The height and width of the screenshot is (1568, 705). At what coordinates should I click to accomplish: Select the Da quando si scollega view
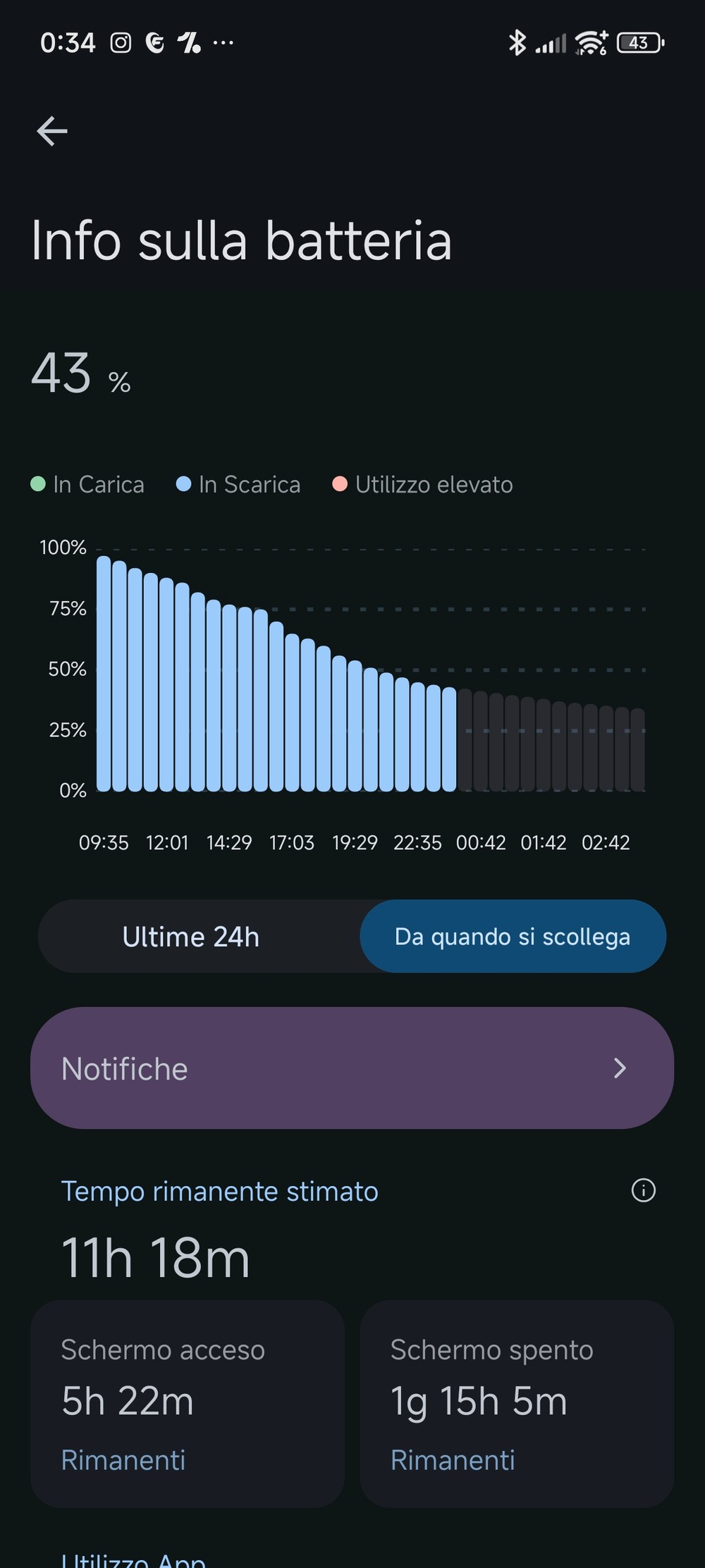tap(513, 937)
